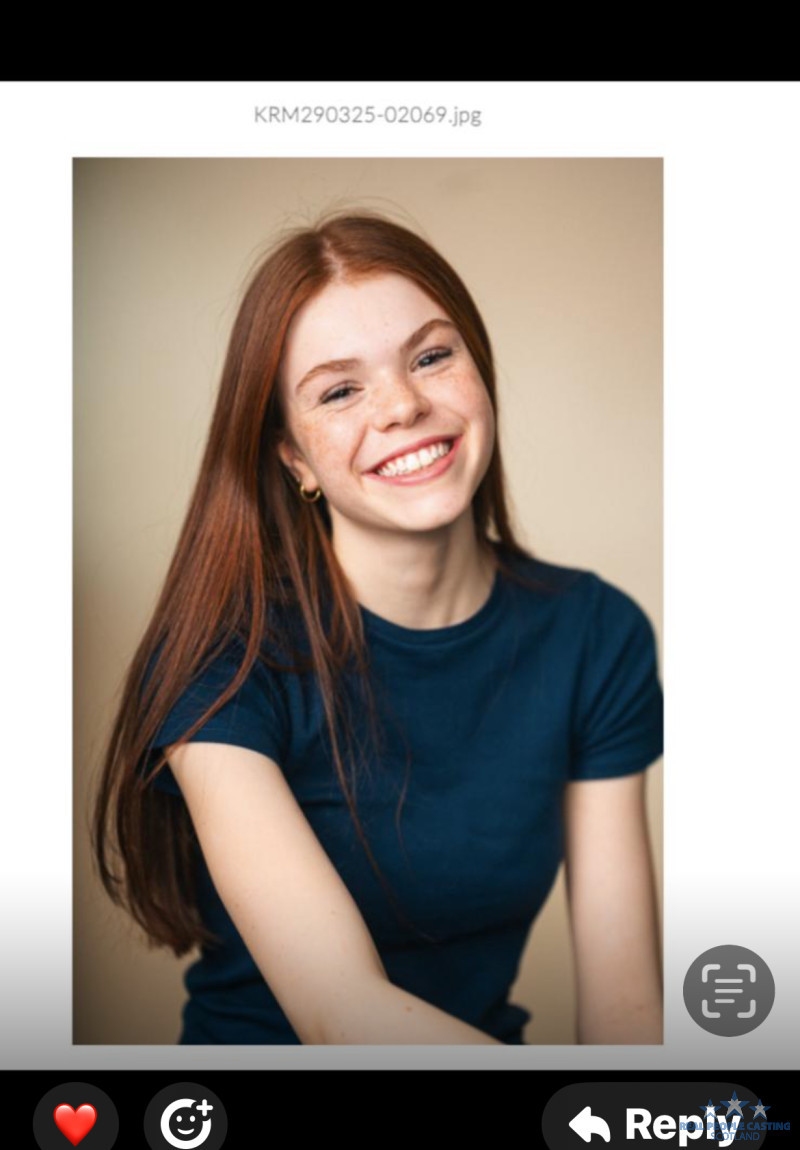The image size is (800, 1150).
Task: Open the add emoji reaction picker
Action: pos(186,1122)
